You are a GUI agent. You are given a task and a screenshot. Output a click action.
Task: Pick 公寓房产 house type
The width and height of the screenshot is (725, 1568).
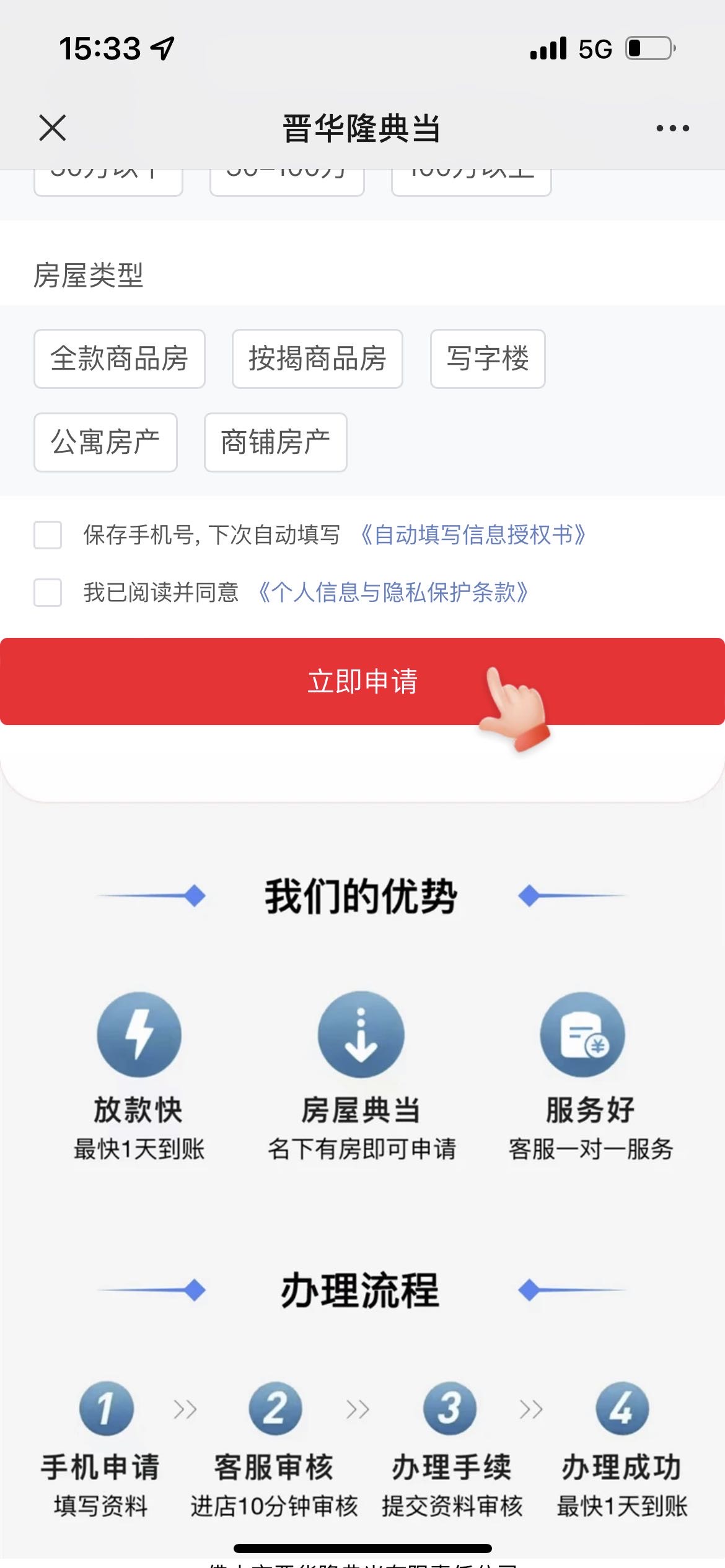(x=105, y=442)
